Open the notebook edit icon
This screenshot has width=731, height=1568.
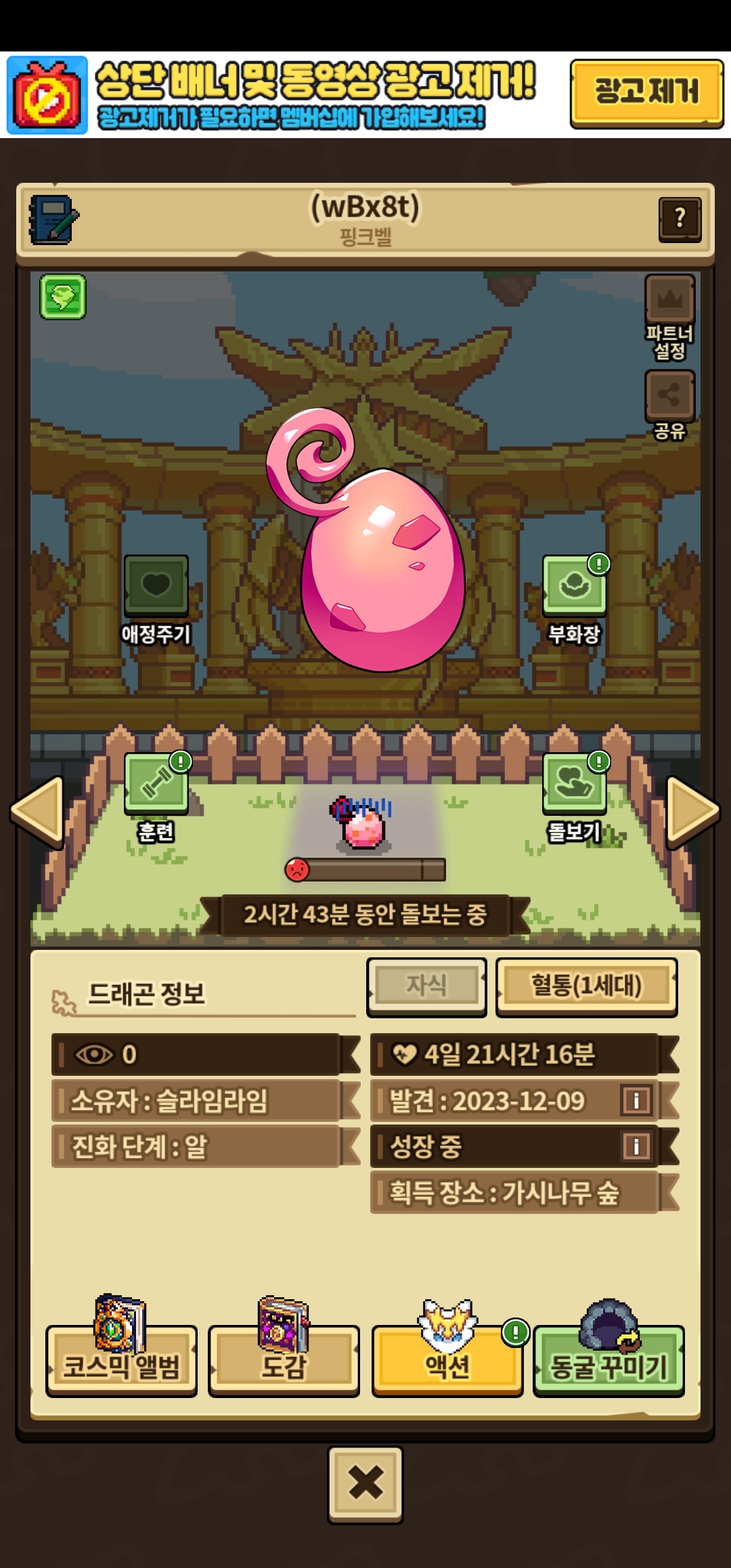click(x=53, y=220)
